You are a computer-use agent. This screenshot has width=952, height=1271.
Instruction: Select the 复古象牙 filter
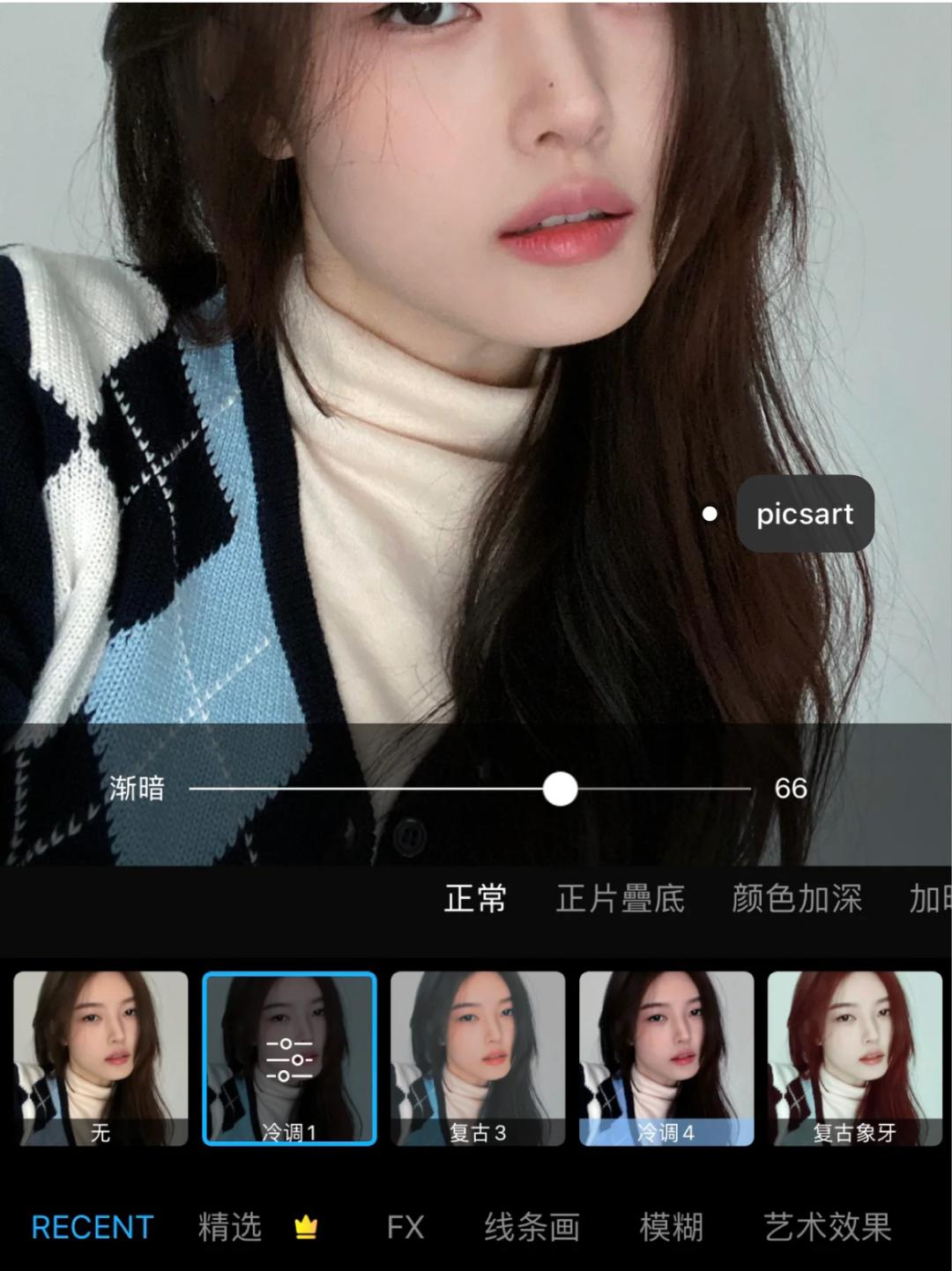point(853,1058)
